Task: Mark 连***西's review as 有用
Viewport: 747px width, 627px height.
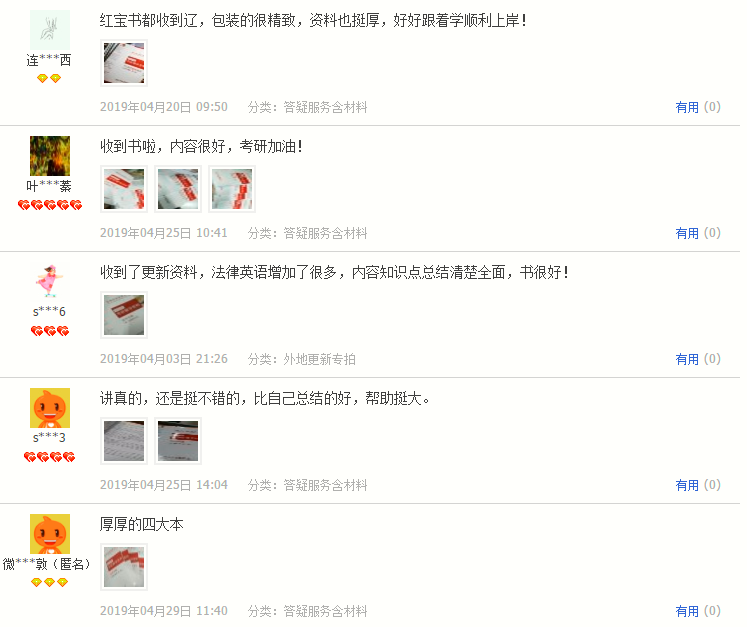Action: (x=687, y=107)
